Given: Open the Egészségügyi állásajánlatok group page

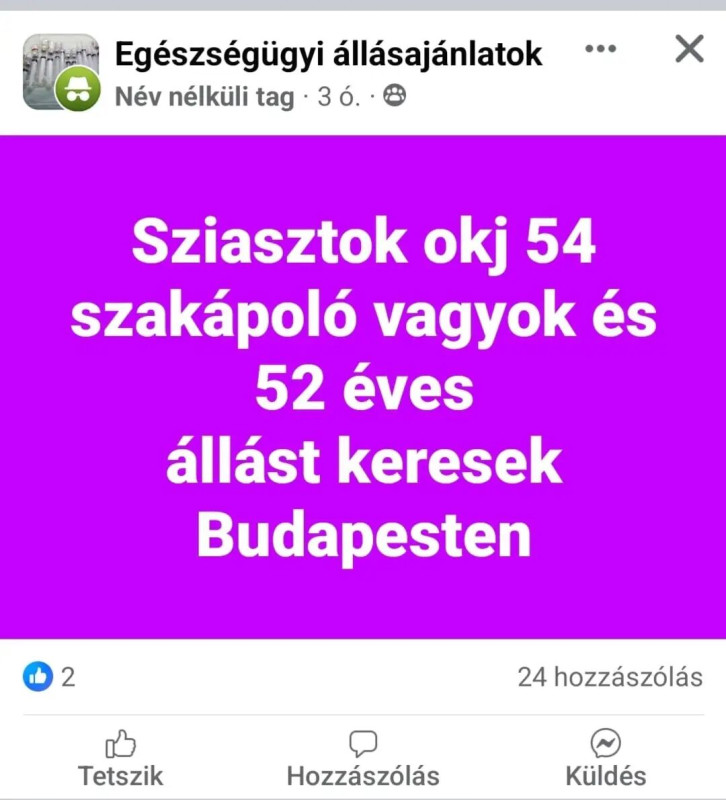Looking at the screenshot, I should click(328, 54).
